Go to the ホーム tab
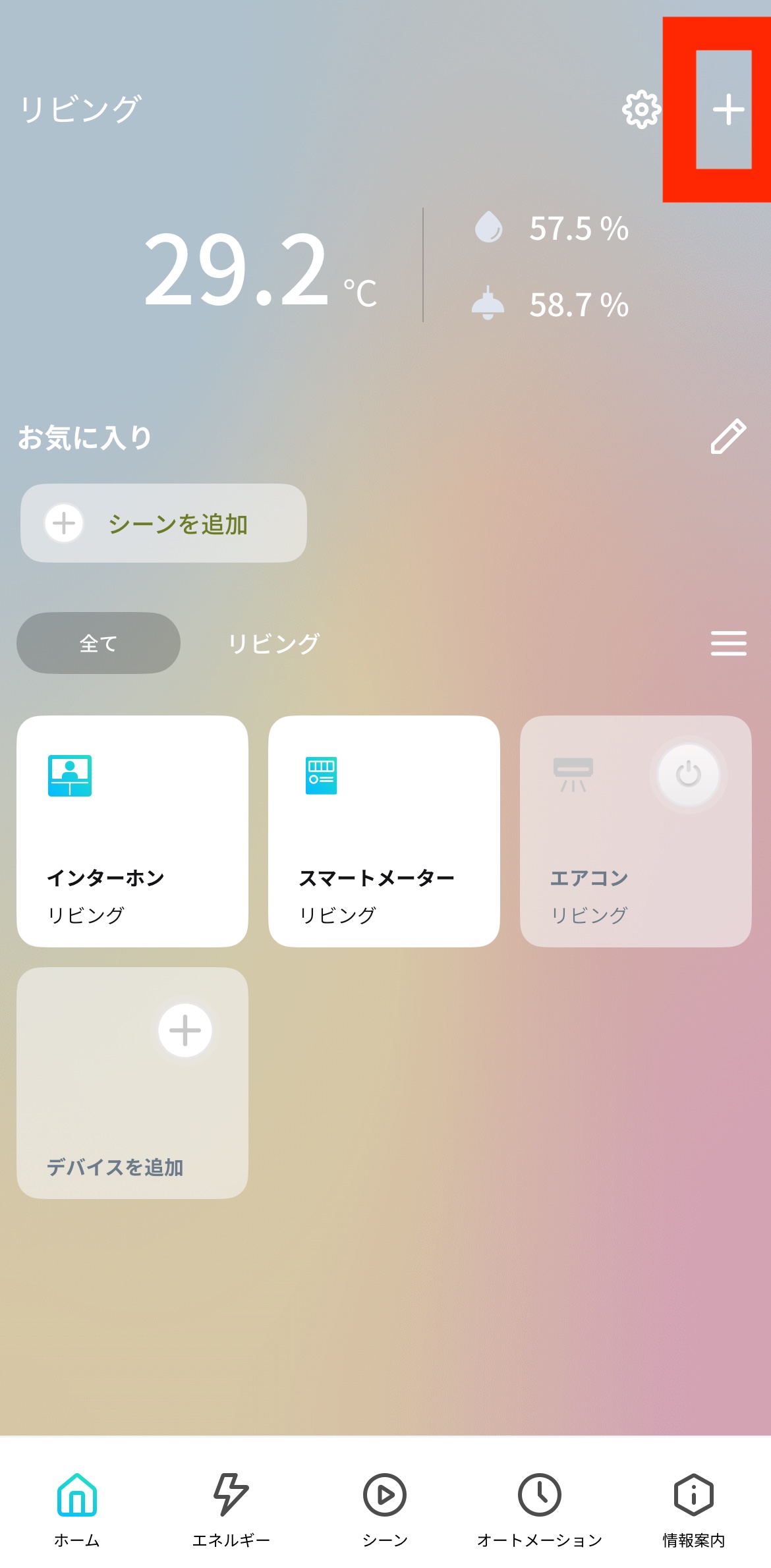This screenshot has height=1568, width=771. 77,1510
